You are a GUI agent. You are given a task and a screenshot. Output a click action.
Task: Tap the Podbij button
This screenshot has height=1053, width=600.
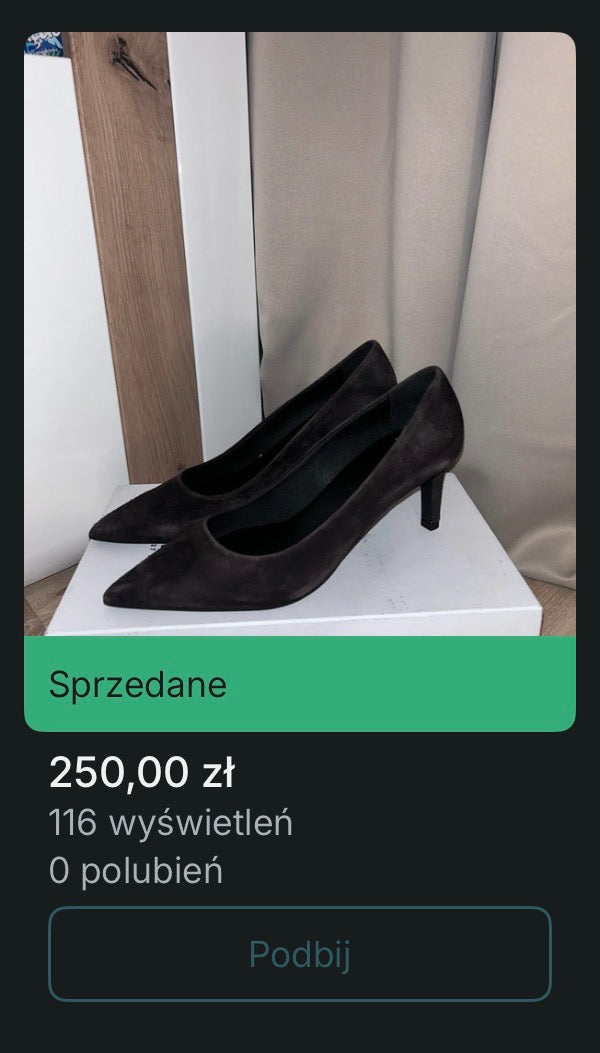pyautogui.click(x=300, y=954)
